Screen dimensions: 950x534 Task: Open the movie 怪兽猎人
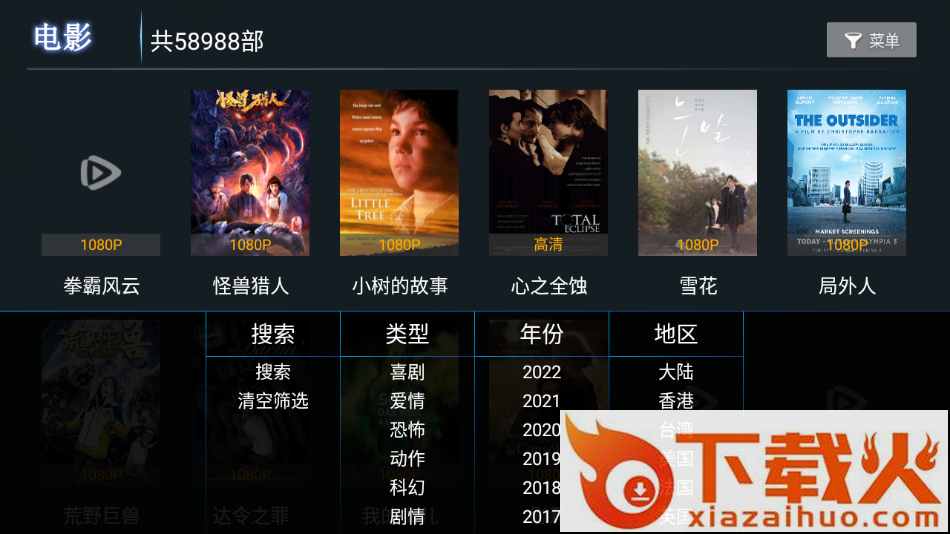[x=250, y=173]
